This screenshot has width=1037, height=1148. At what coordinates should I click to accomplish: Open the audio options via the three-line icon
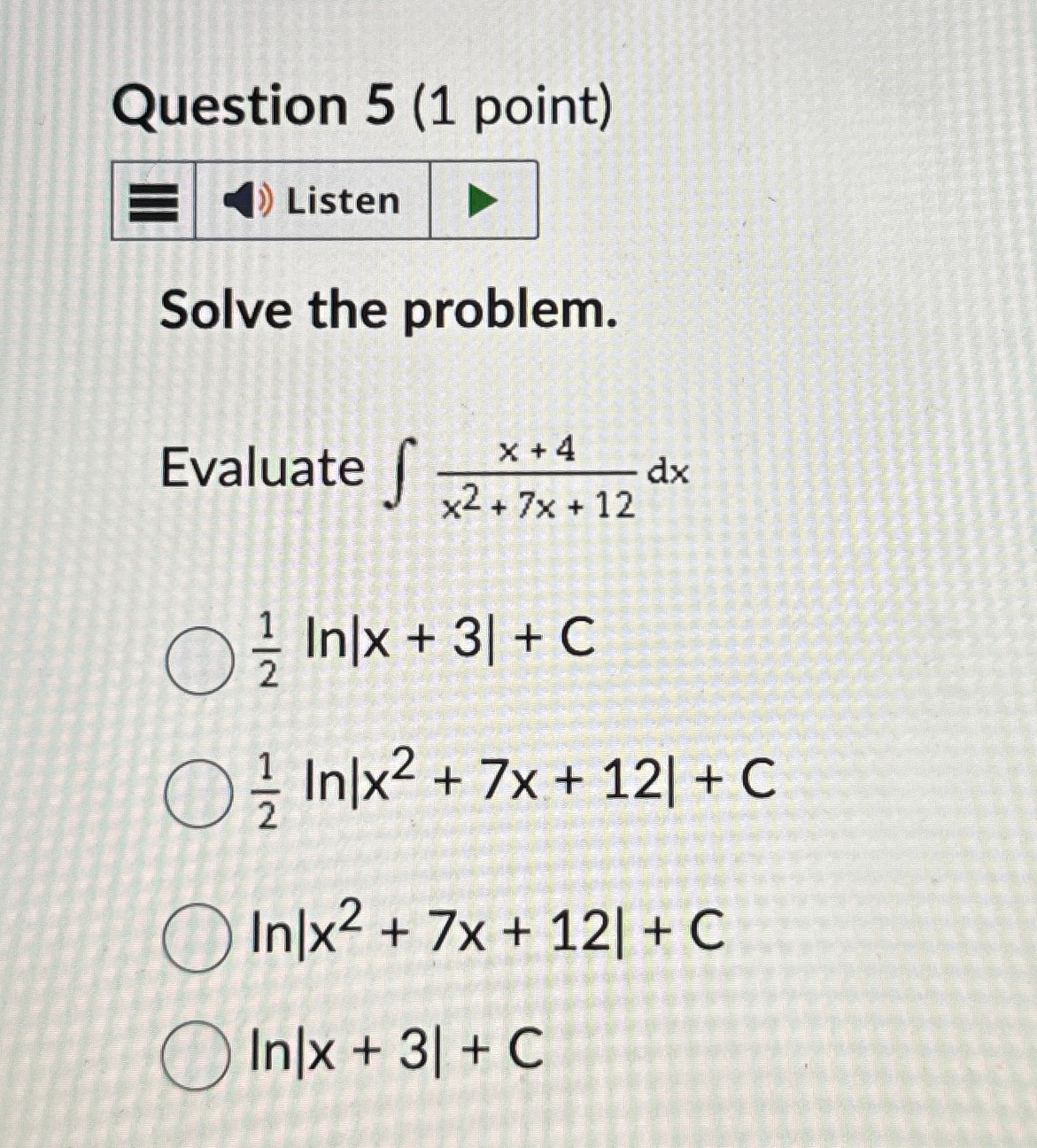tap(152, 202)
